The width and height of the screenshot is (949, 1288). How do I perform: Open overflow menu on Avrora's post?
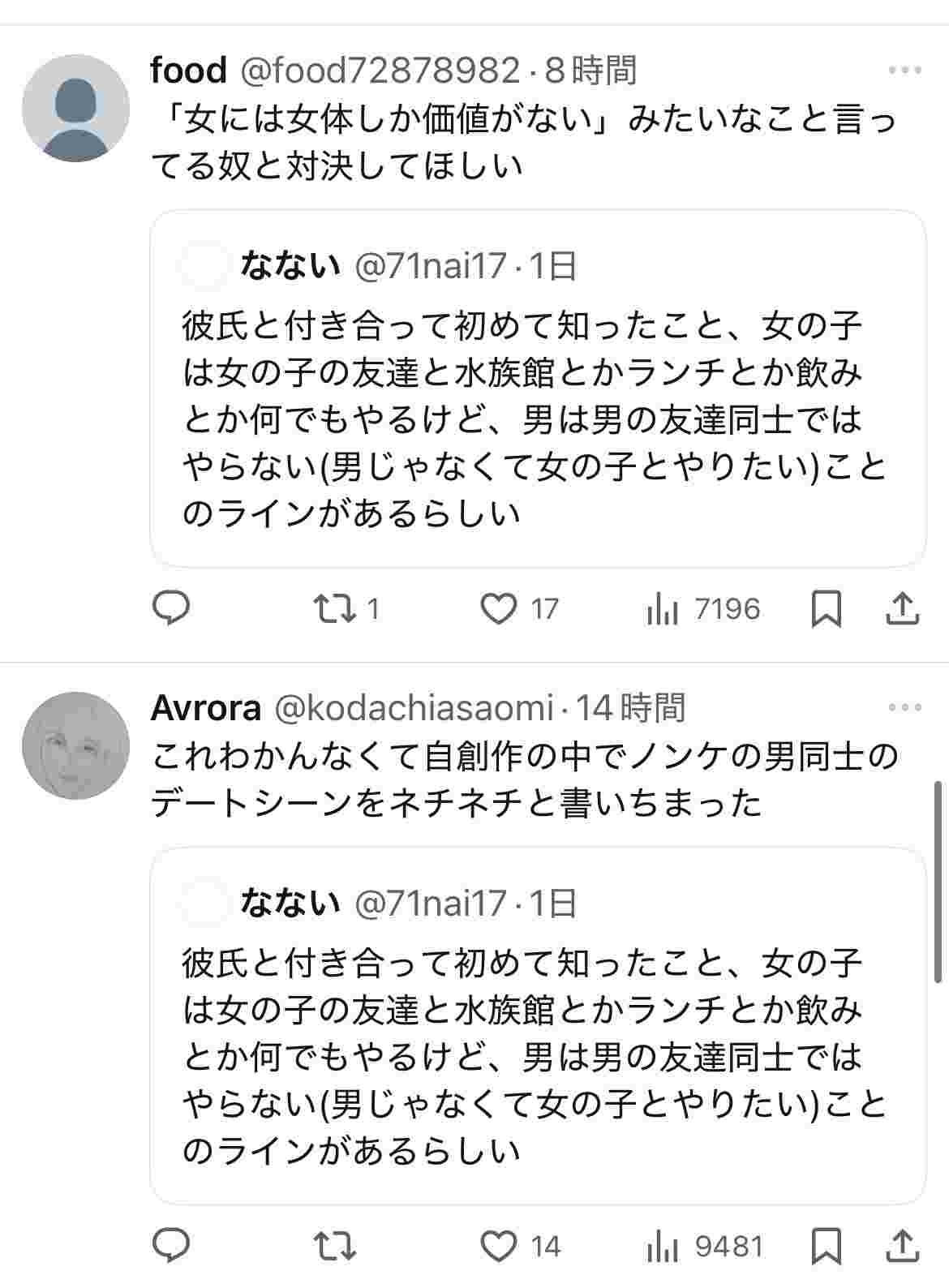pos(904,708)
